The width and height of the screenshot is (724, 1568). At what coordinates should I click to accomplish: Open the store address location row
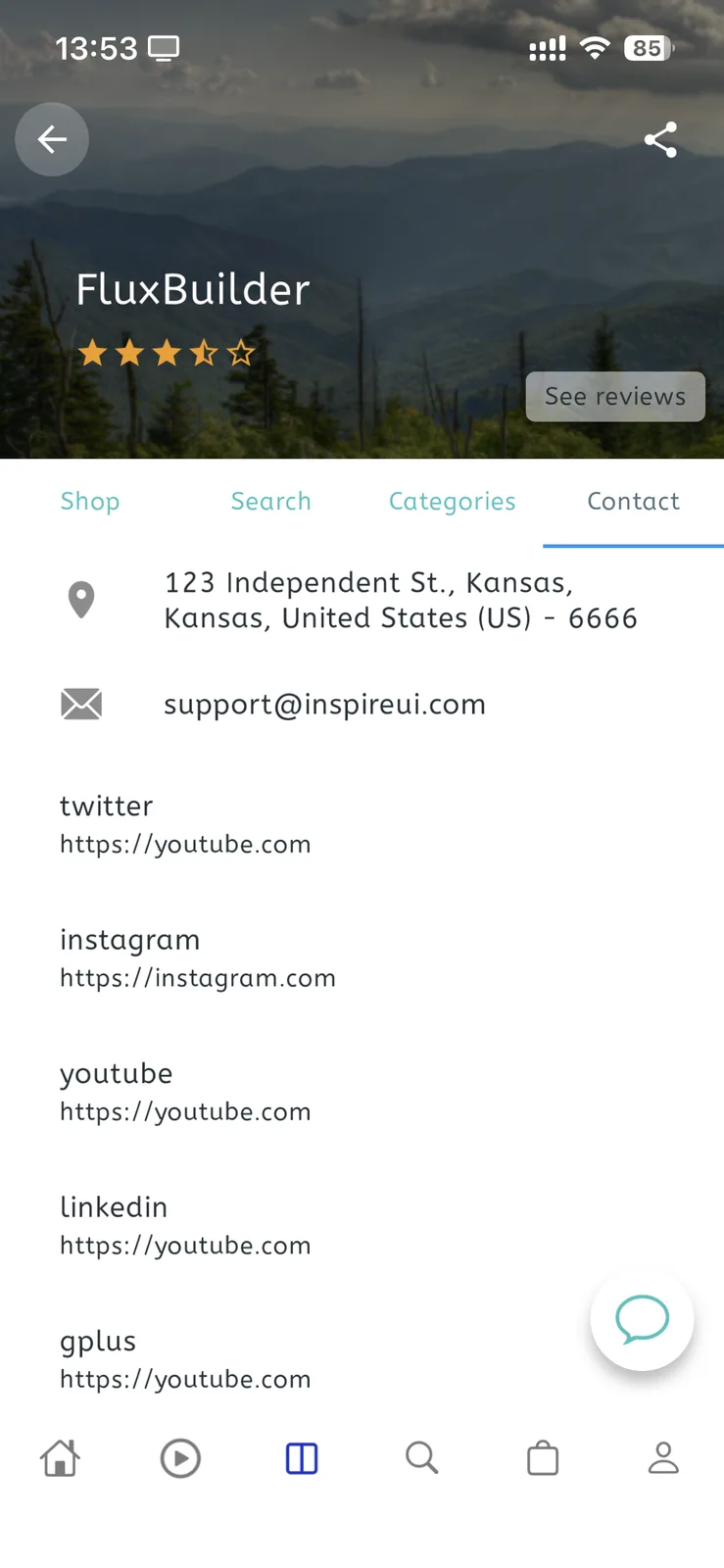pyautogui.click(x=362, y=600)
